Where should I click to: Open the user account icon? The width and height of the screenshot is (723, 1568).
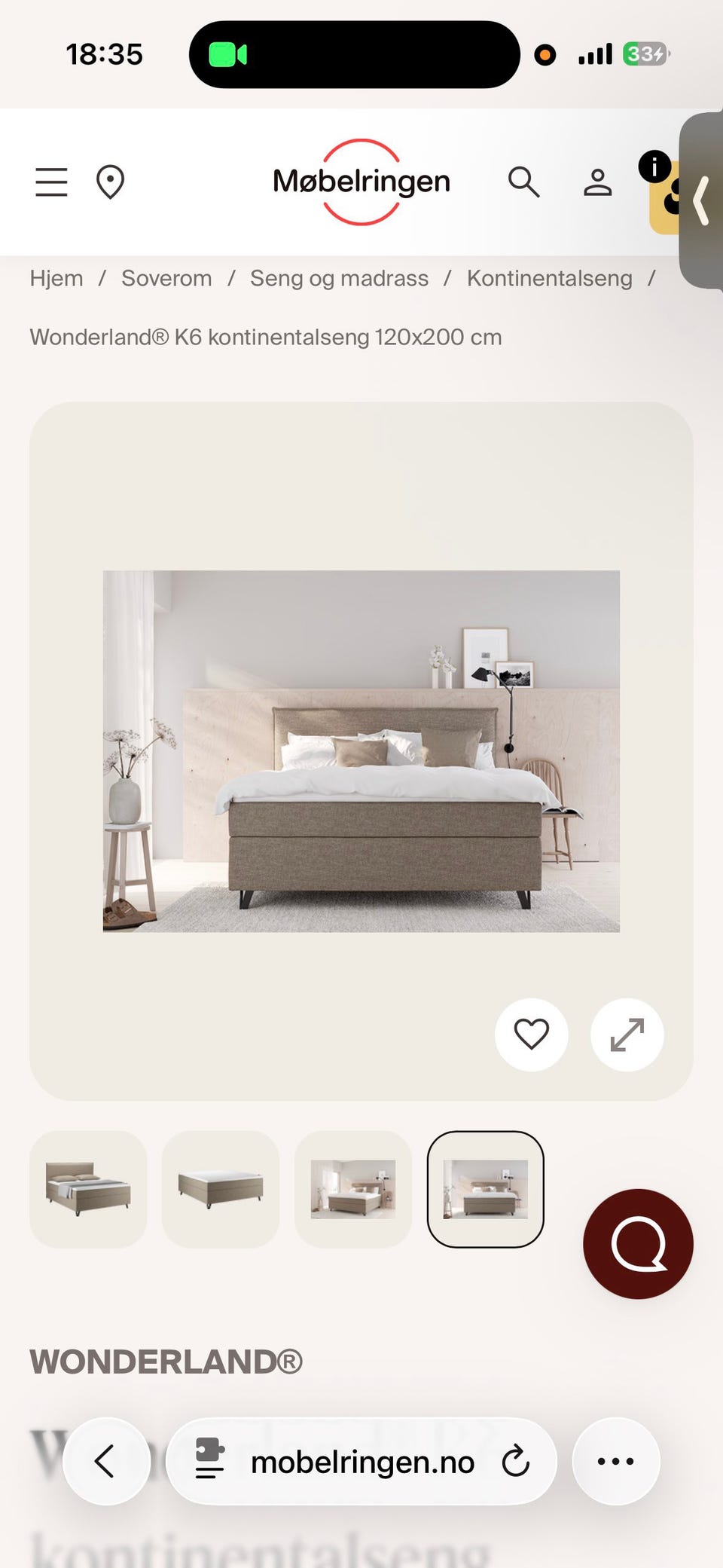[x=596, y=182]
